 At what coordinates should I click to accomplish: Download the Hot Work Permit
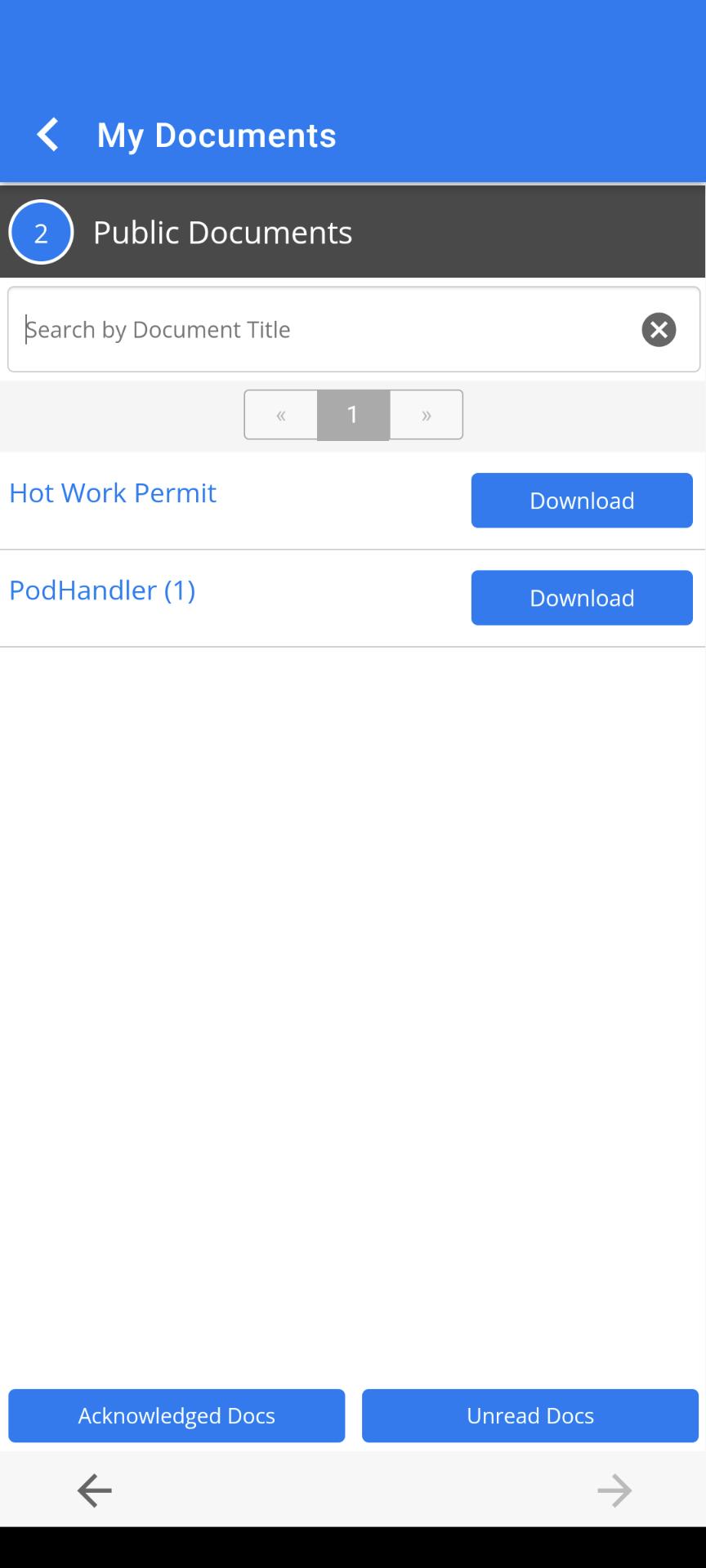582,501
